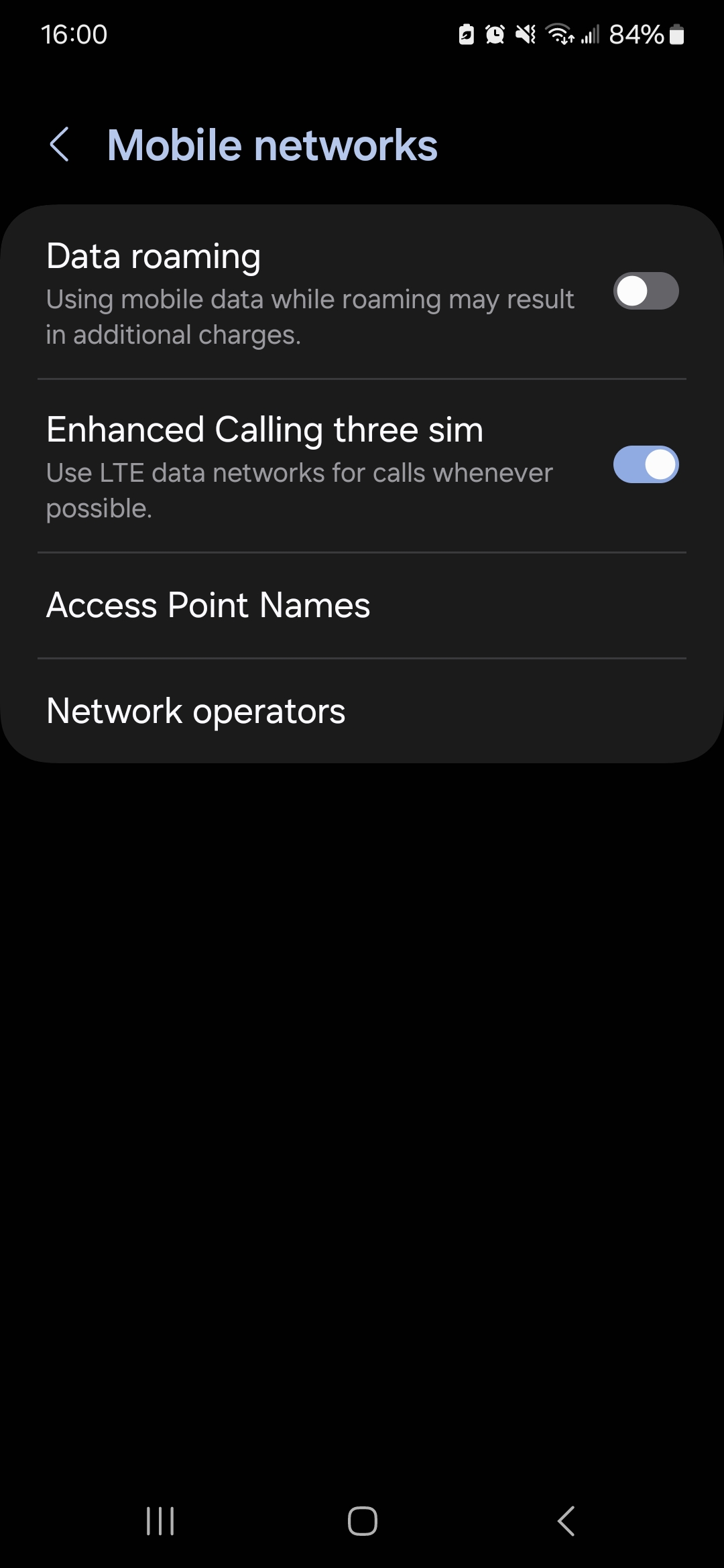The height and width of the screenshot is (1568, 724).
Task: Tap the home button in the navigation bar
Action: click(362, 1521)
